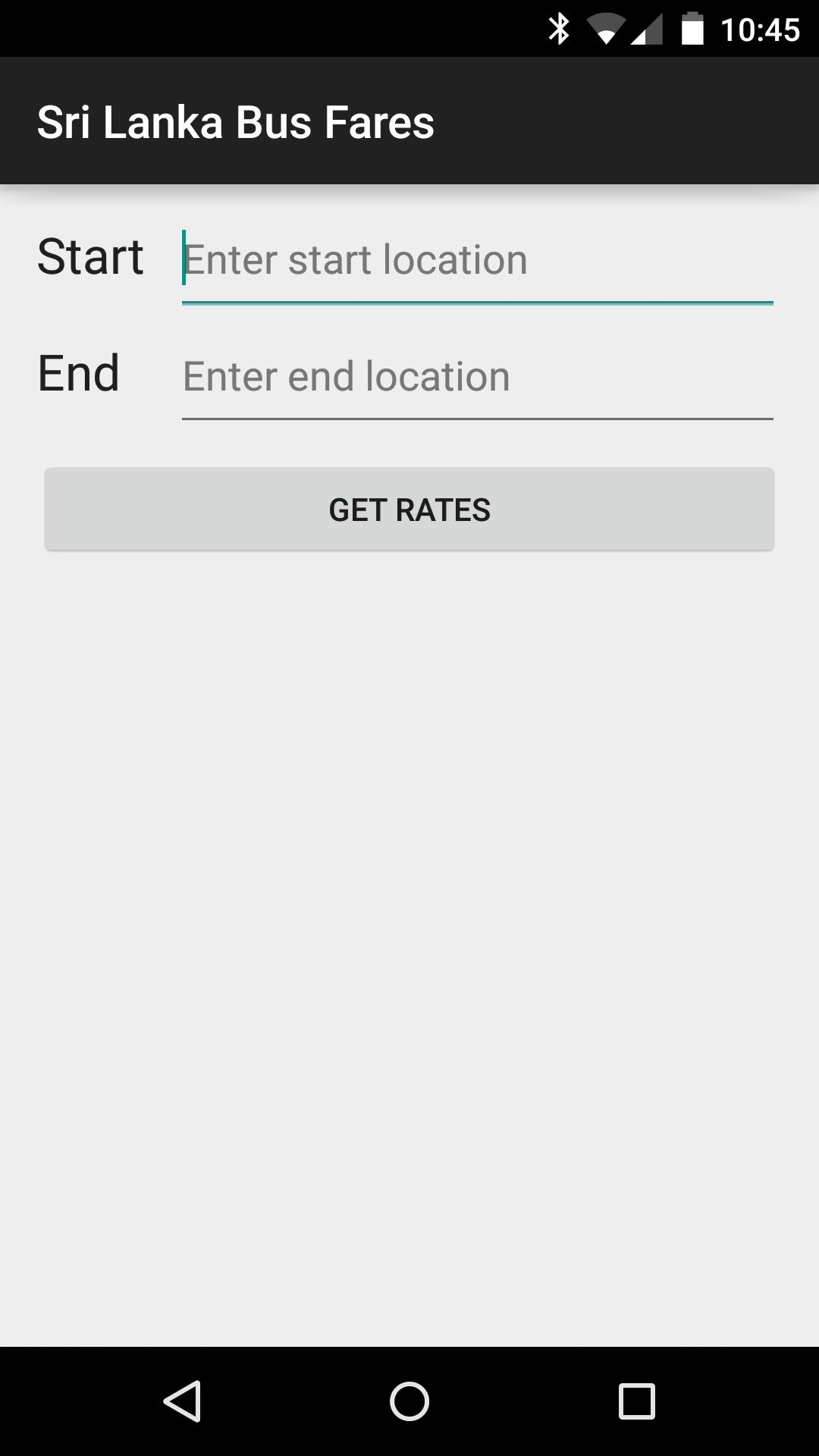Tap the end location field
Screen dimensions: 819x1456
(x=476, y=377)
